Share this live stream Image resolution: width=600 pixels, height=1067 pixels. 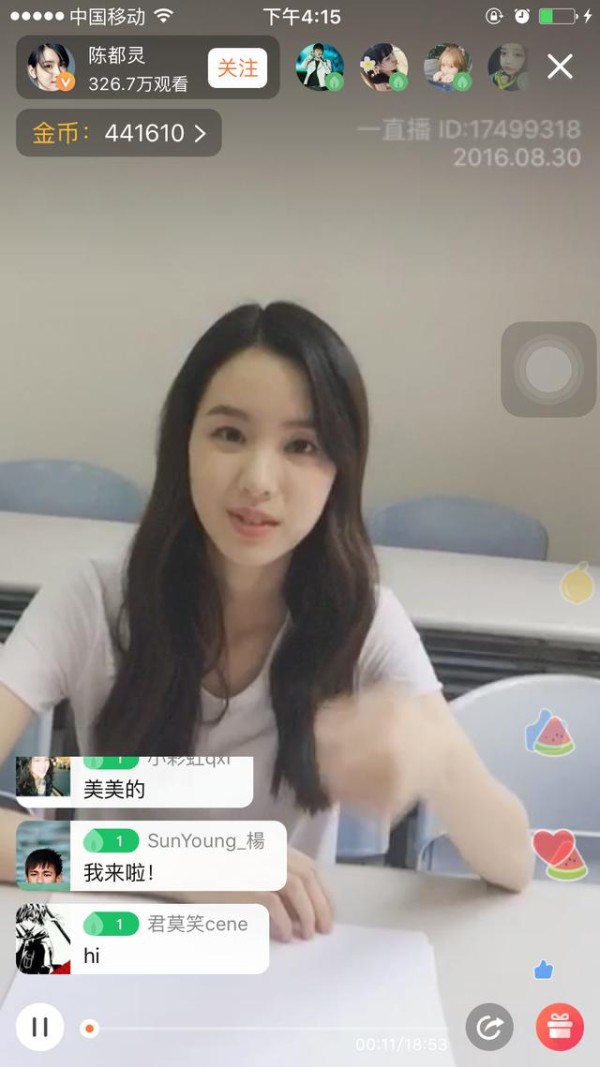click(x=489, y=1027)
